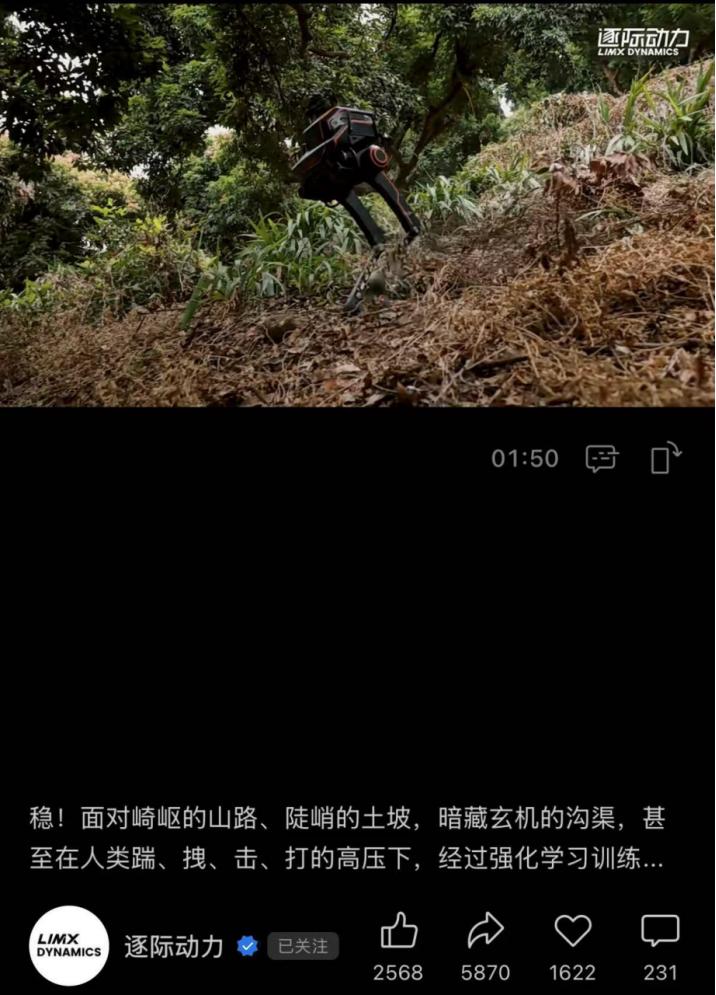Rotate the video to fullscreen
This screenshot has width=716, height=995.
[665, 458]
